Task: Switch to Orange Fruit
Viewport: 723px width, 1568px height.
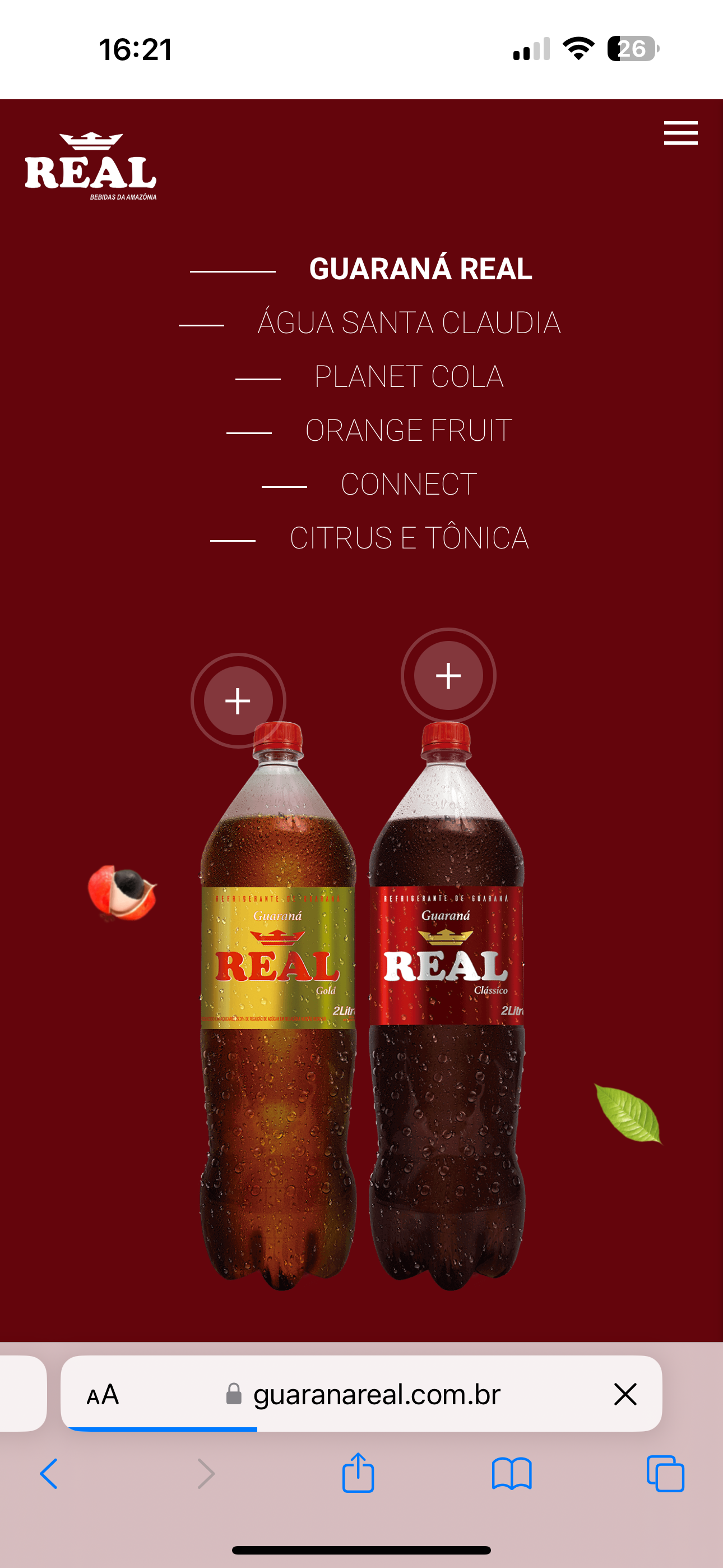Action: coord(409,430)
